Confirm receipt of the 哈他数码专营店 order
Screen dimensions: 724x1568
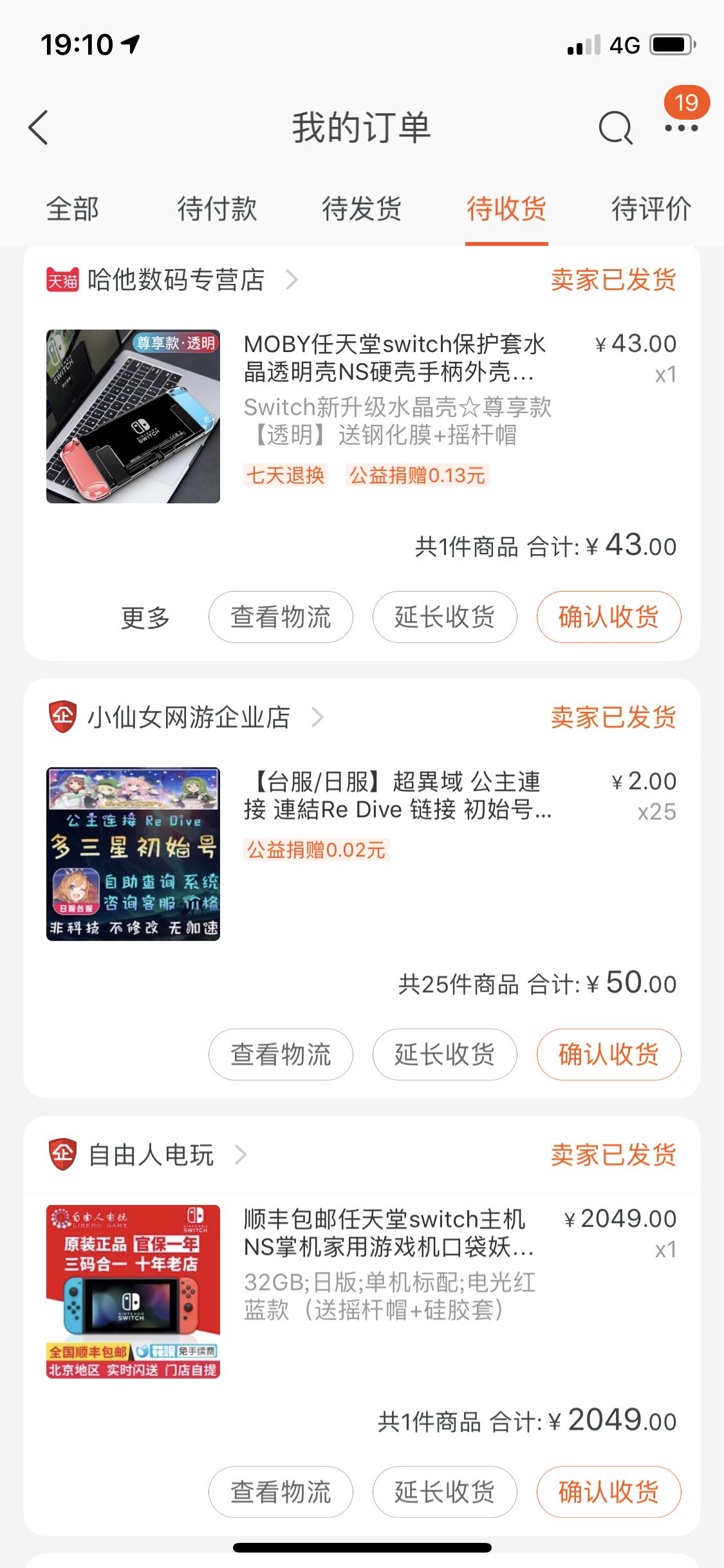click(x=608, y=617)
